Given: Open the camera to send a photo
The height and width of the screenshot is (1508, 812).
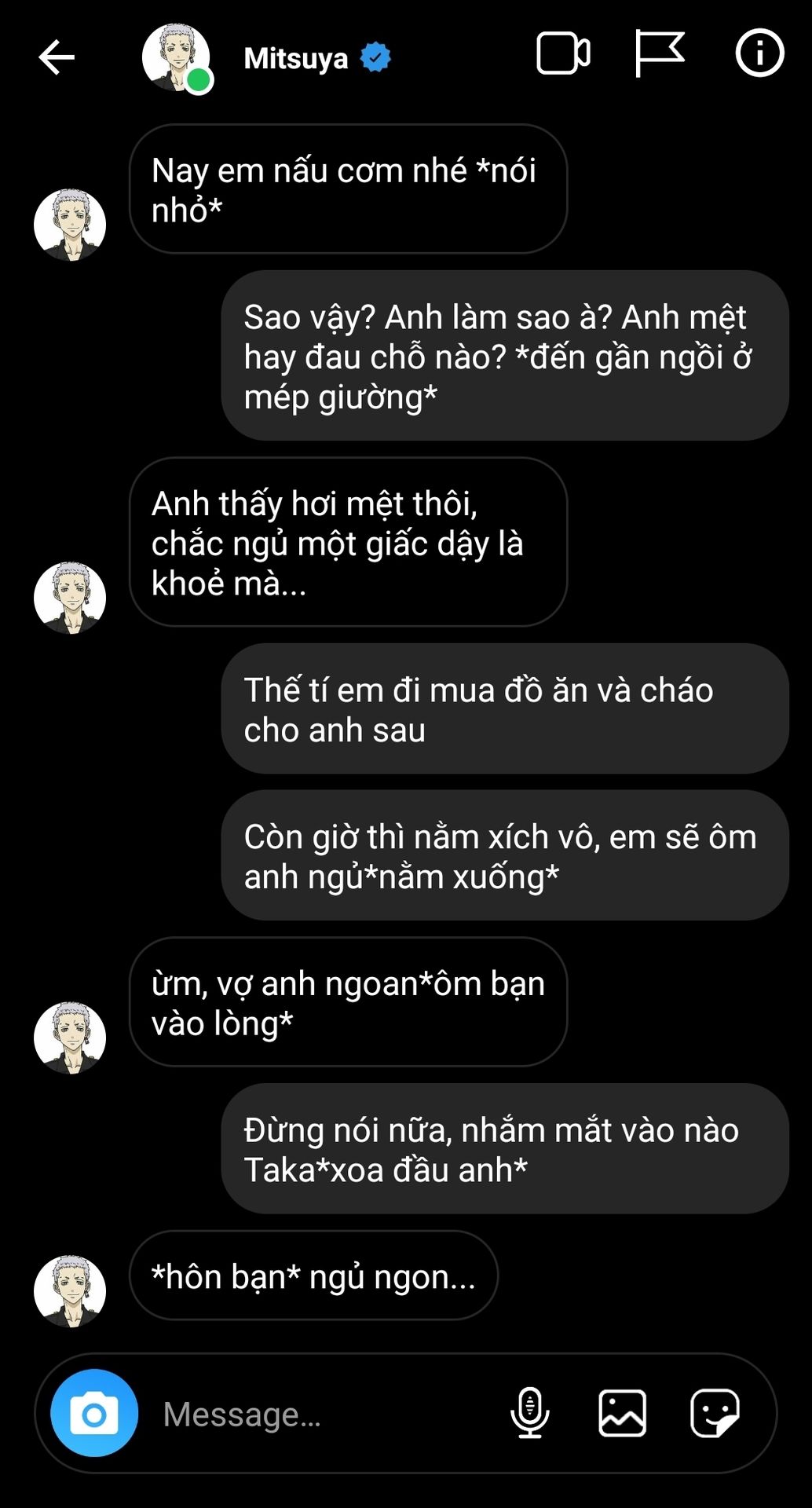Looking at the screenshot, I should tap(94, 1414).
